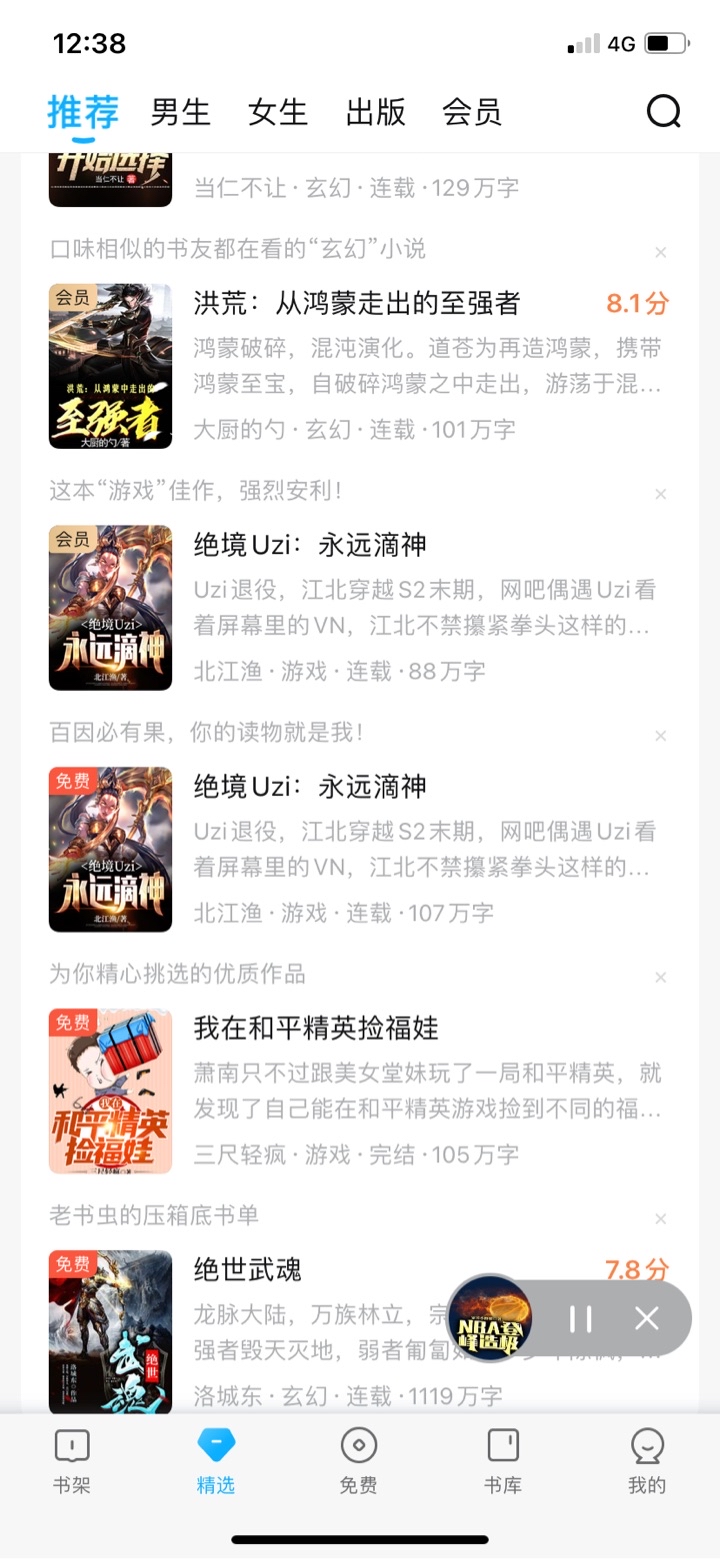Open the free 107万字 version of 绝境Uzi
The image size is (720, 1559).
click(x=310, y=788)
